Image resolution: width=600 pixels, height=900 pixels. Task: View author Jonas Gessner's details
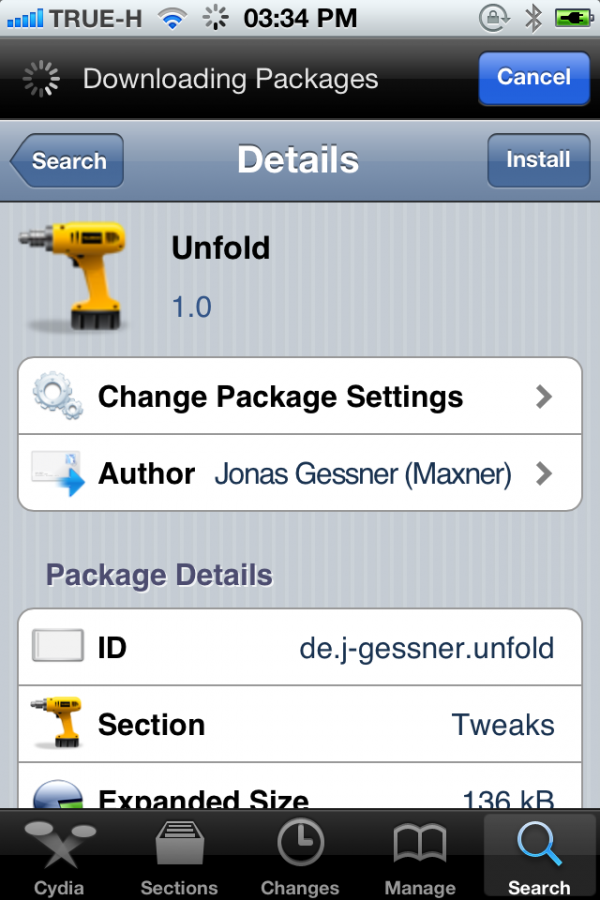[x=300, y=473]
